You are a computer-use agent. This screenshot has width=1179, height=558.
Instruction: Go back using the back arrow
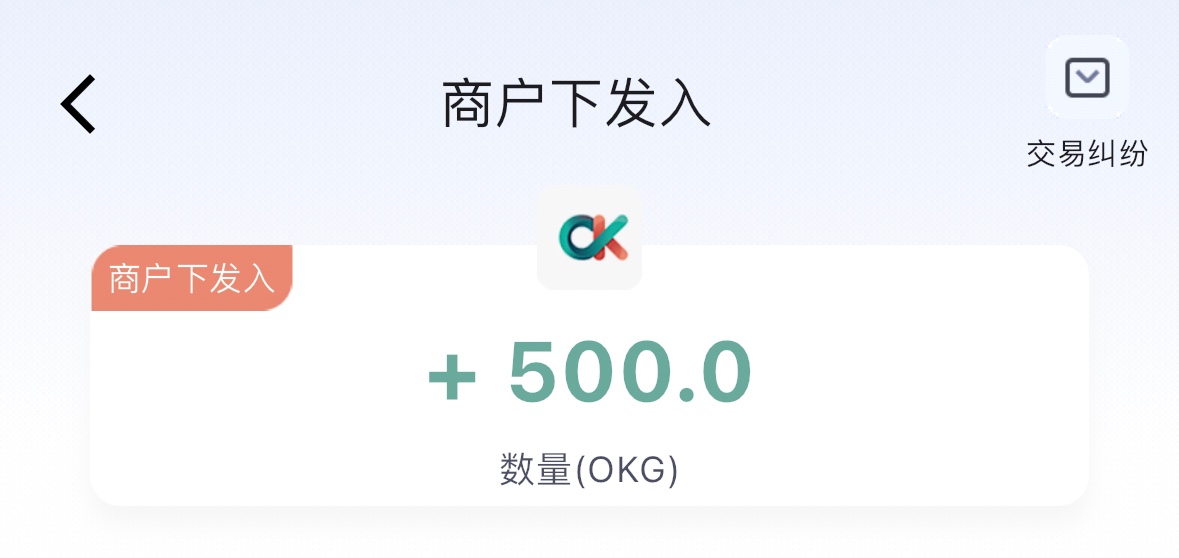point(78,104)
